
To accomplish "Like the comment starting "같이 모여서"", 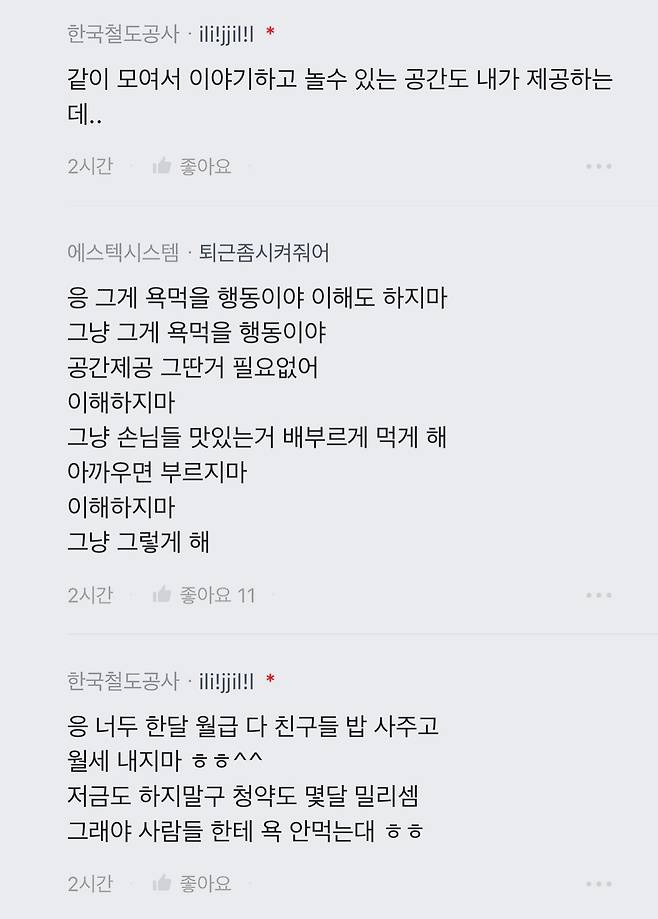I will [x=191, y=167].
